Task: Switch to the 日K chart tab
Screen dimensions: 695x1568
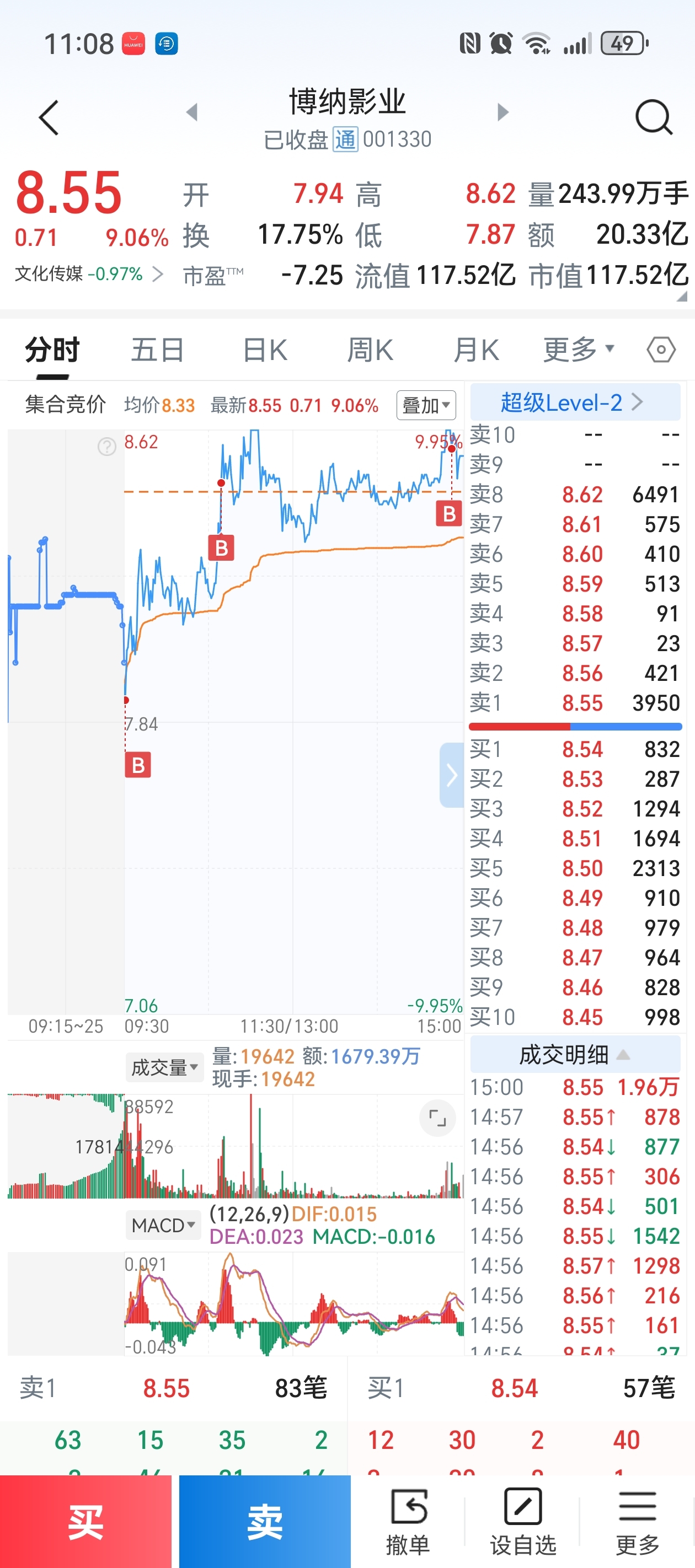Action: pyautogui.click(x=265, y=350)
